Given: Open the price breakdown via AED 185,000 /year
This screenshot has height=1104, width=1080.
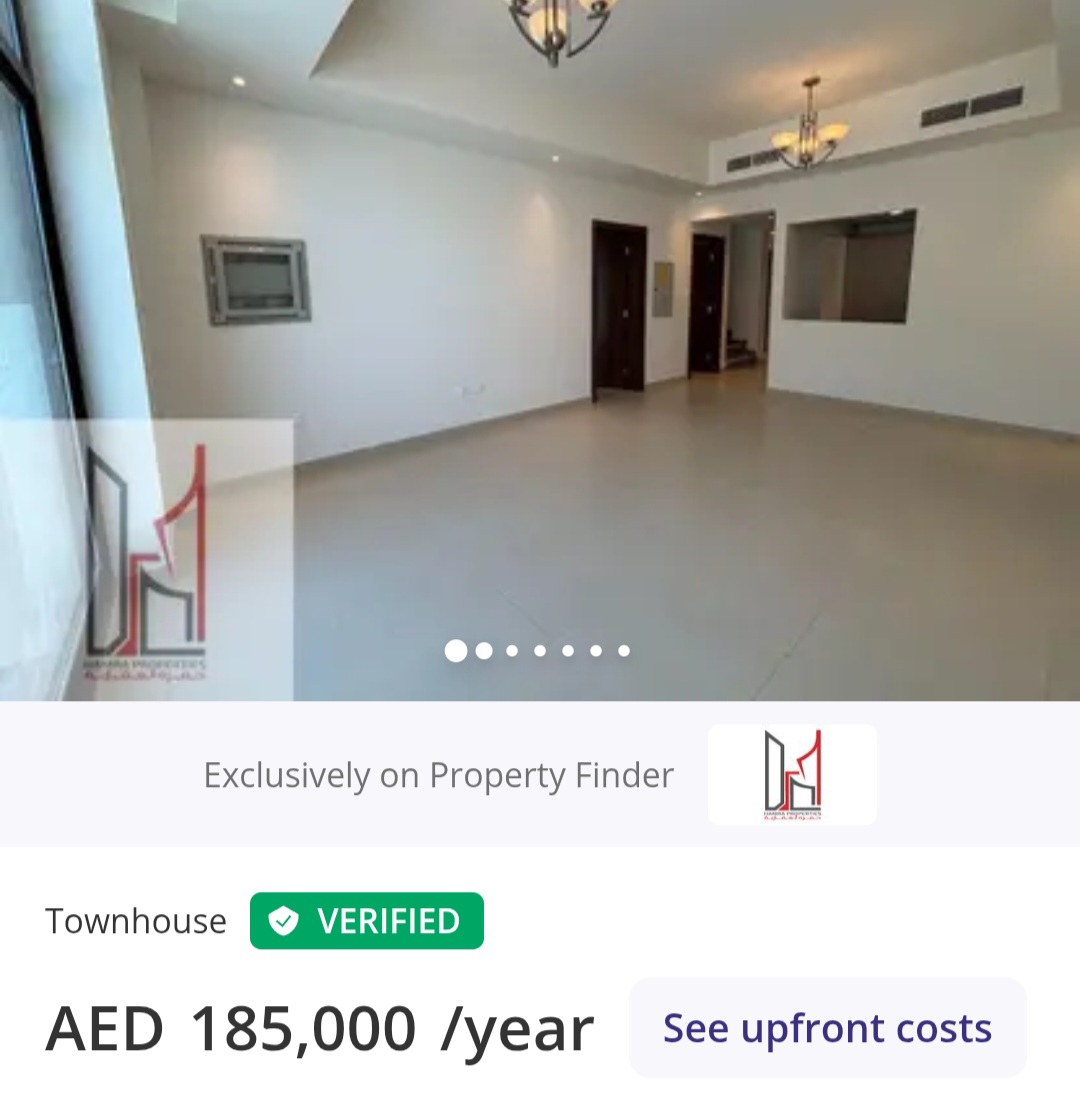Looking at the screenshot, I should pos(318,1027).
